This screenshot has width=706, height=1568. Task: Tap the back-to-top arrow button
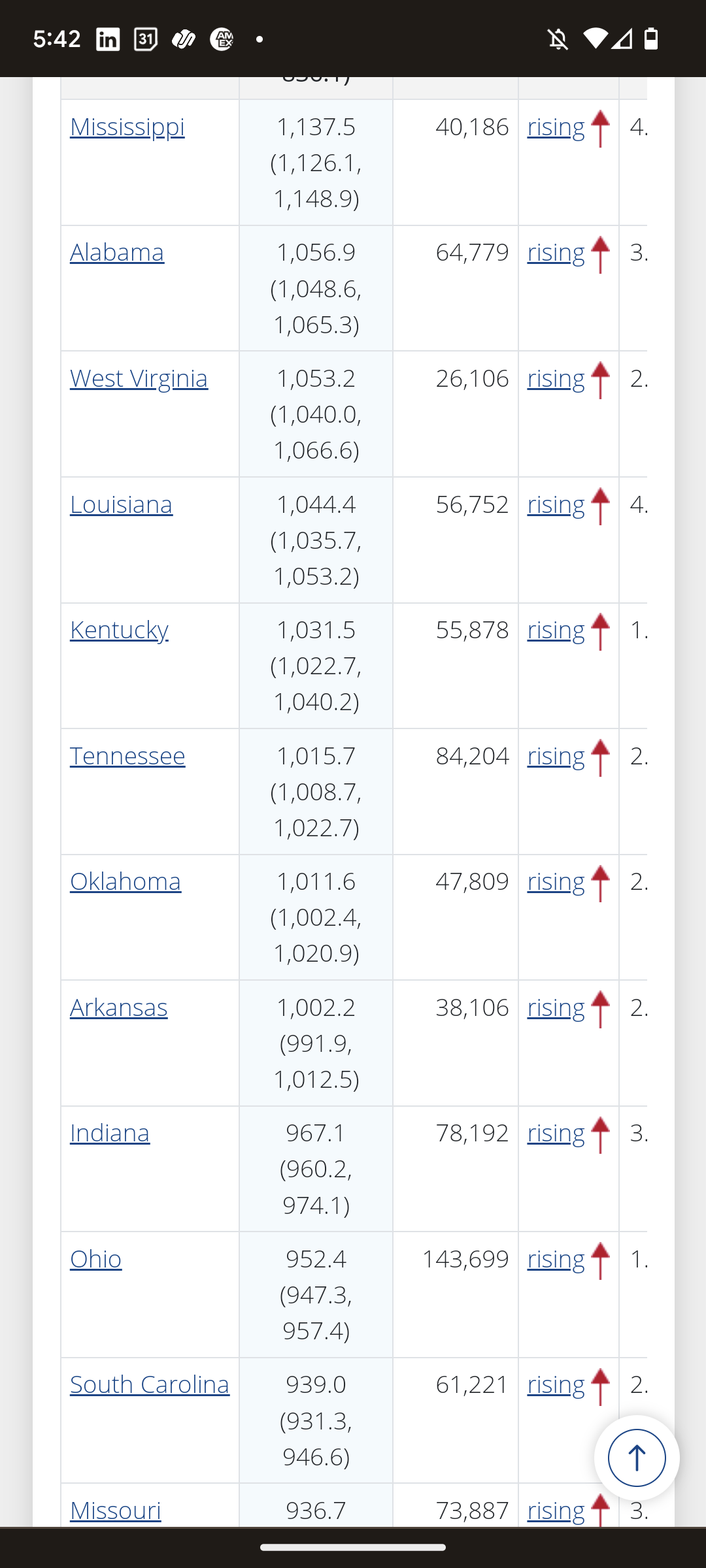click(x=637, y=1458)
